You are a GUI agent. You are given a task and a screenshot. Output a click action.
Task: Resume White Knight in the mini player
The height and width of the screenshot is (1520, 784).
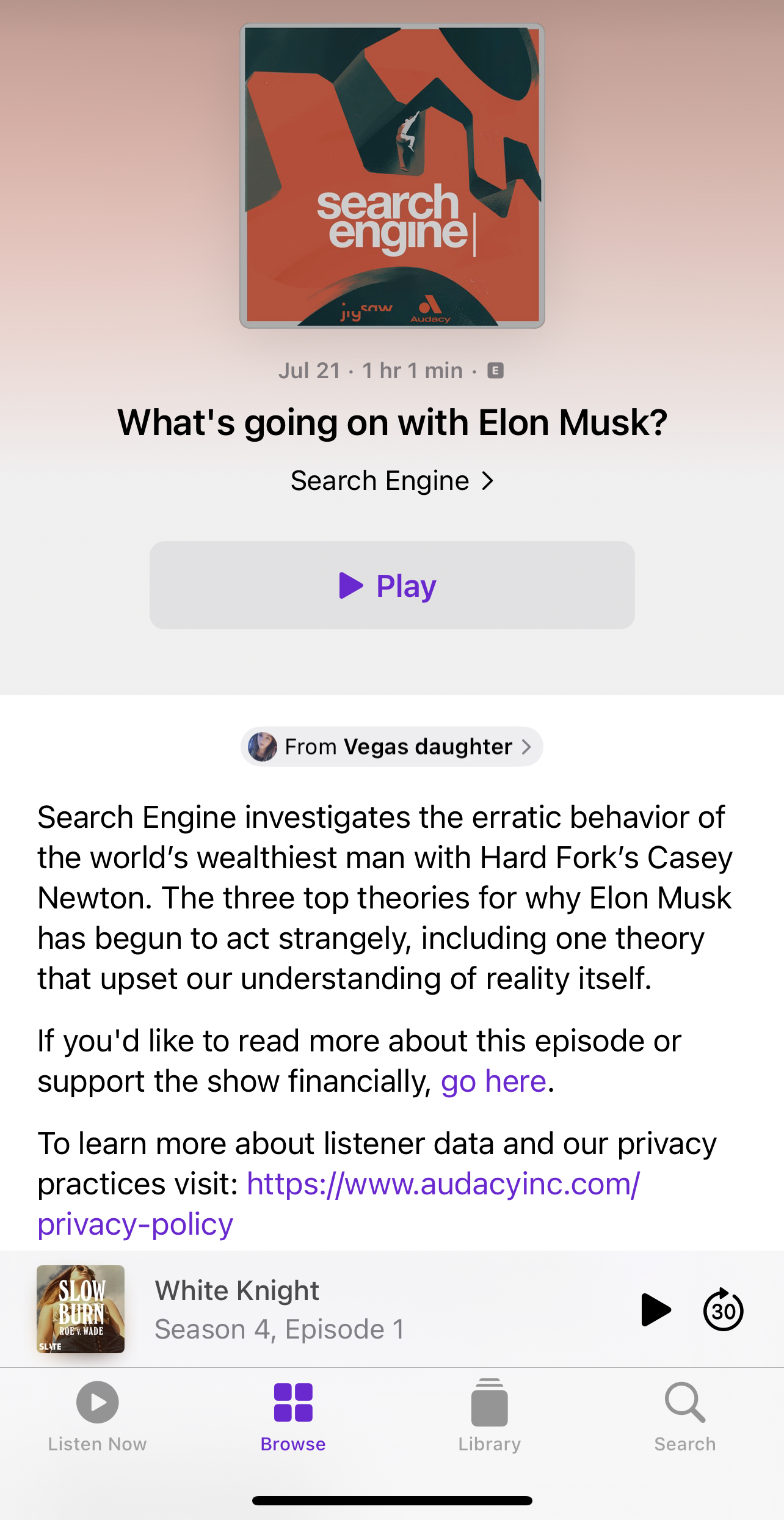[x=656, y=1310]
